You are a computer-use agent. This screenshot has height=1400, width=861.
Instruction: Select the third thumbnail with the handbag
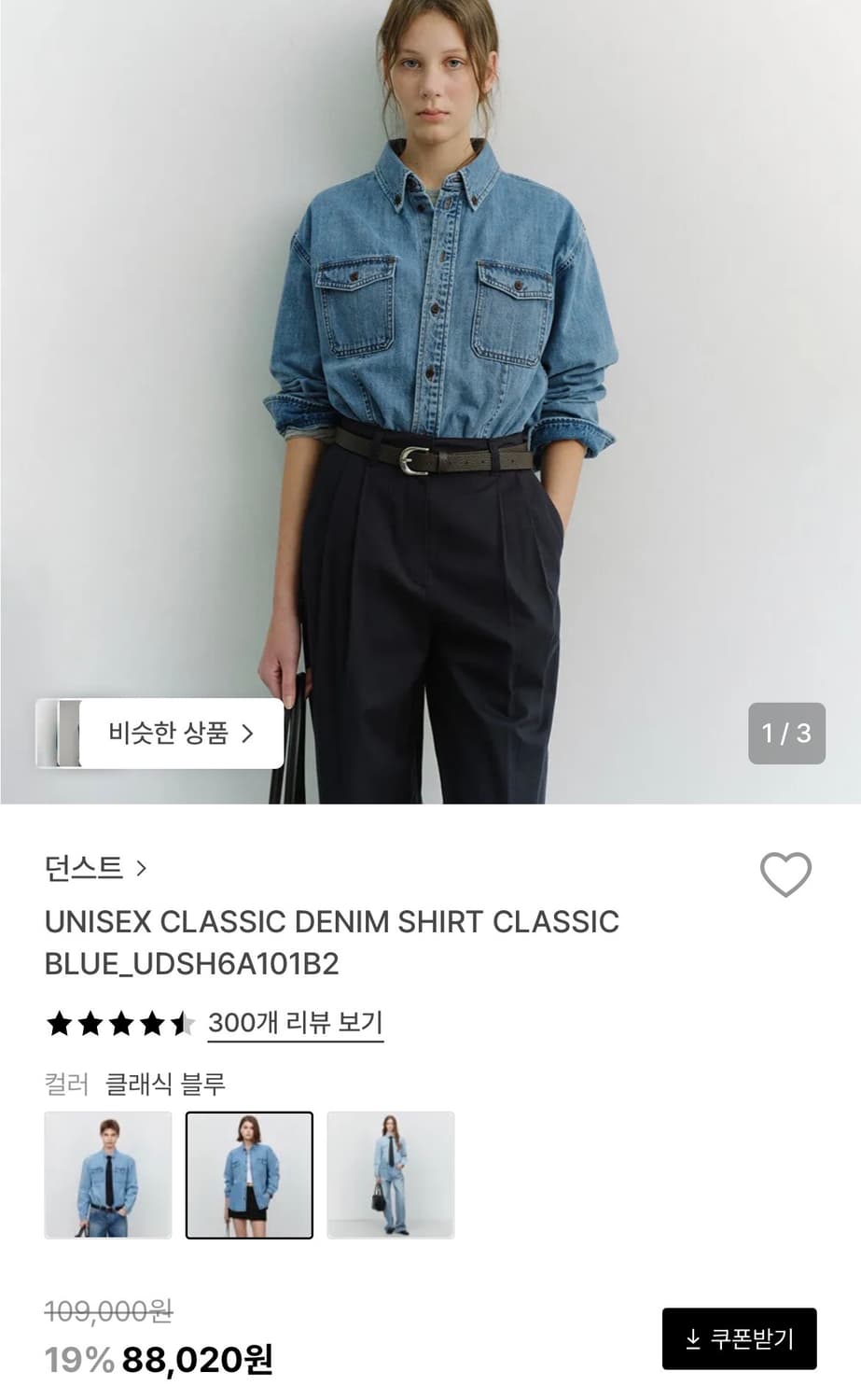coord(390,1174)
